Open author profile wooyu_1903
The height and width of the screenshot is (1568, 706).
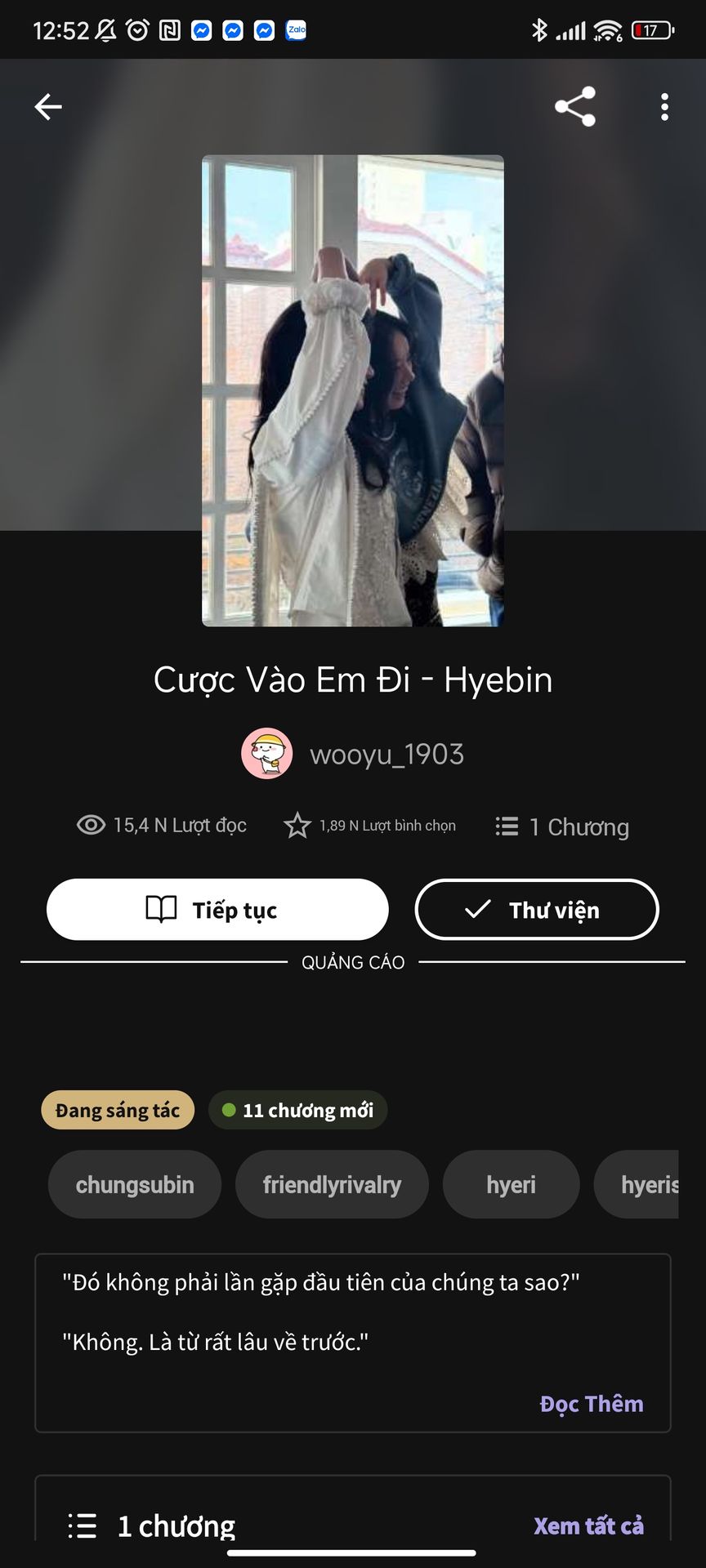tap(353, 754)
